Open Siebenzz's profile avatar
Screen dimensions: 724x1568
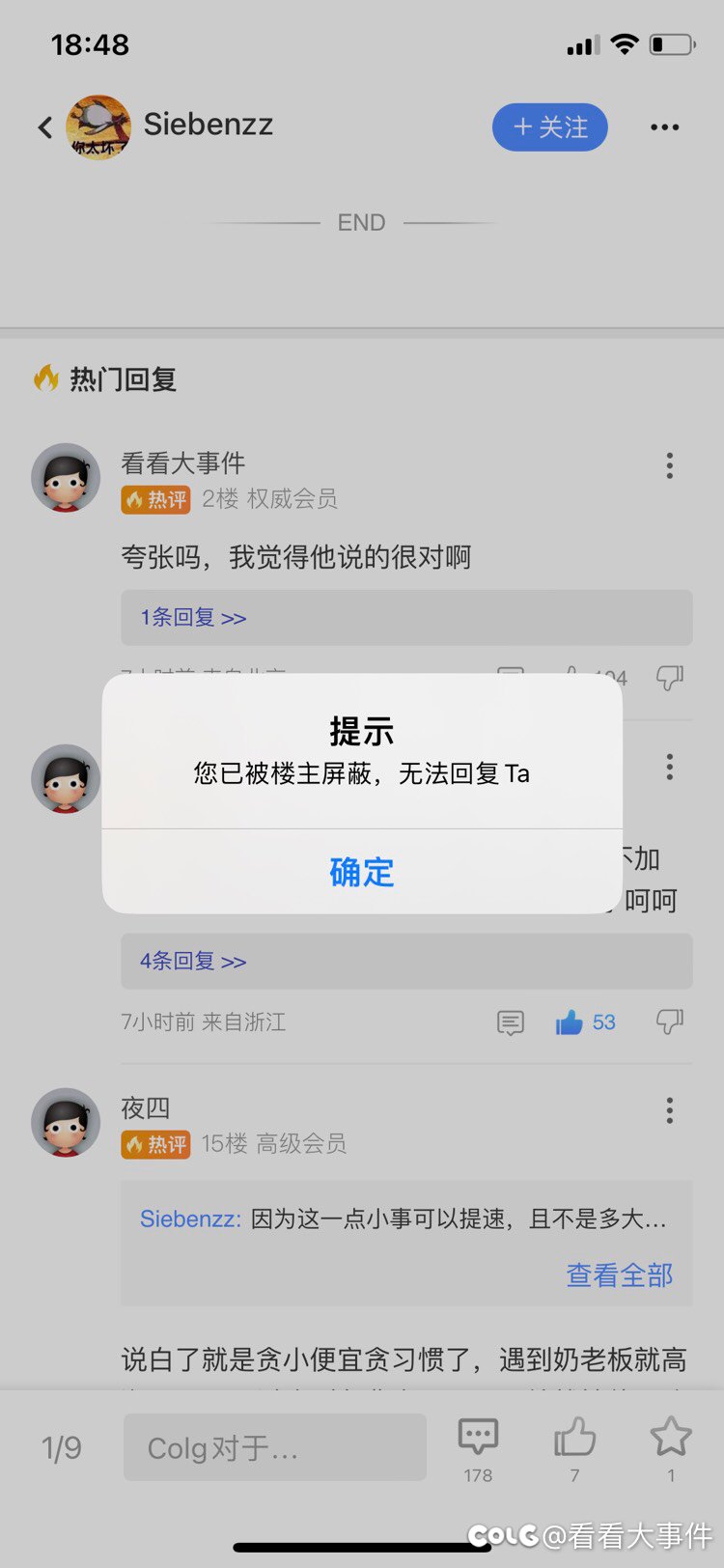coord(98,127)
